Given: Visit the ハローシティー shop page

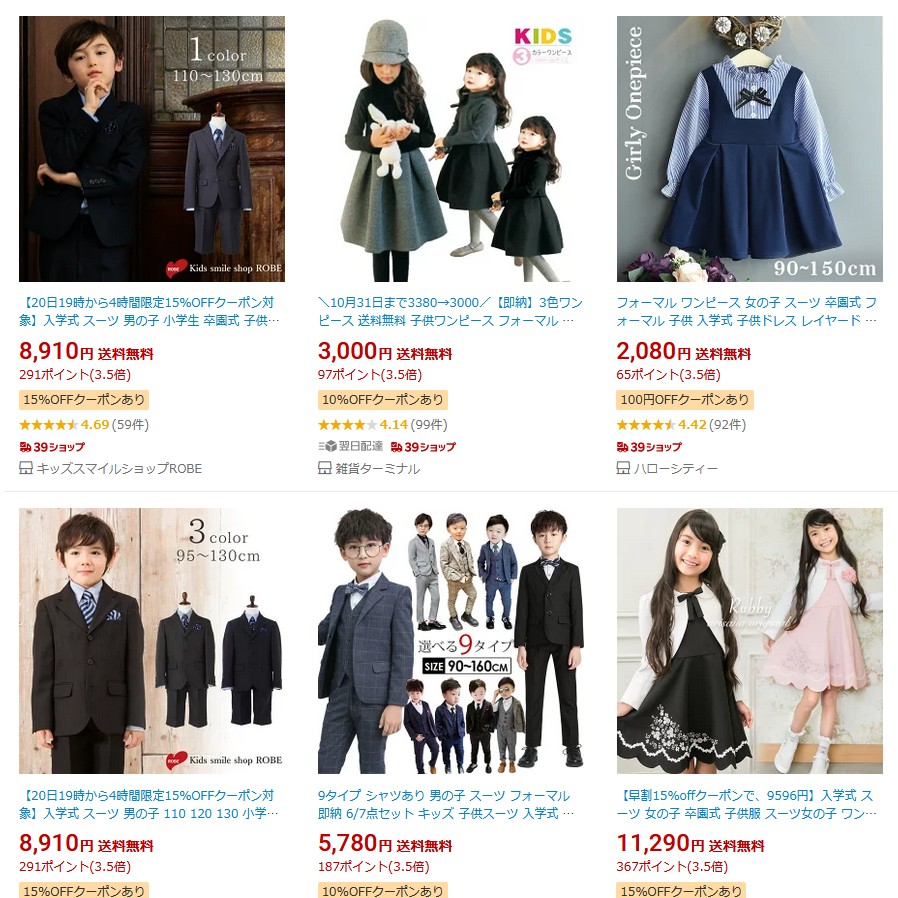Looking at the screenshot, I should tap(677, 468).
